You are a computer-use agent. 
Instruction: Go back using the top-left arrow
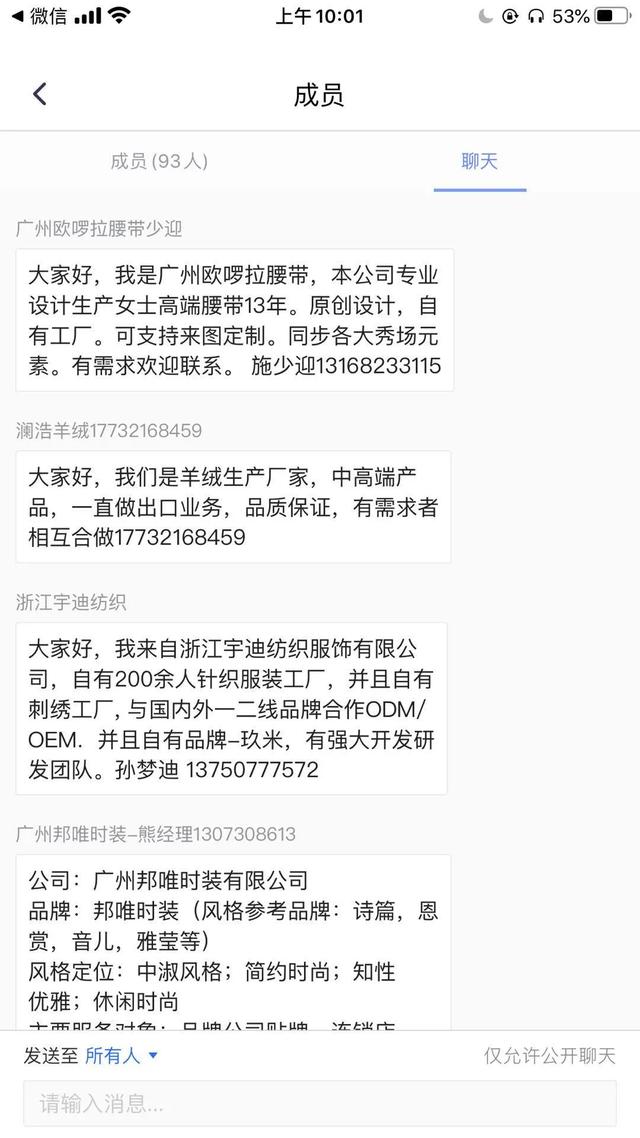[x=40, y=94]
